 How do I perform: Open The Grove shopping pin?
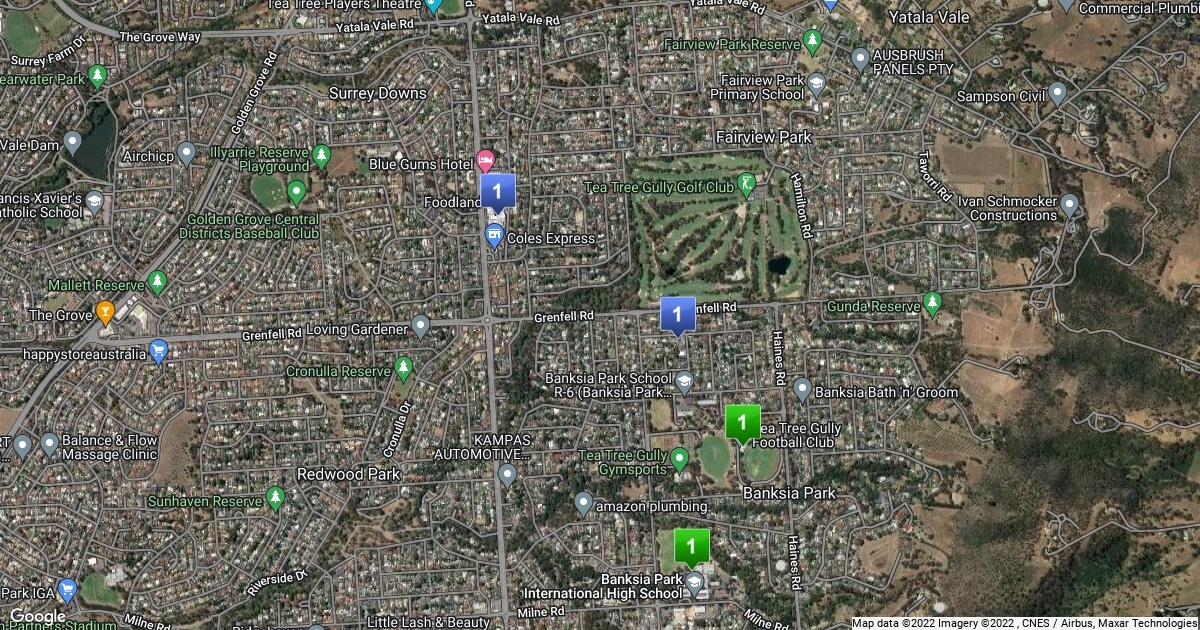[x=105, y=314]
